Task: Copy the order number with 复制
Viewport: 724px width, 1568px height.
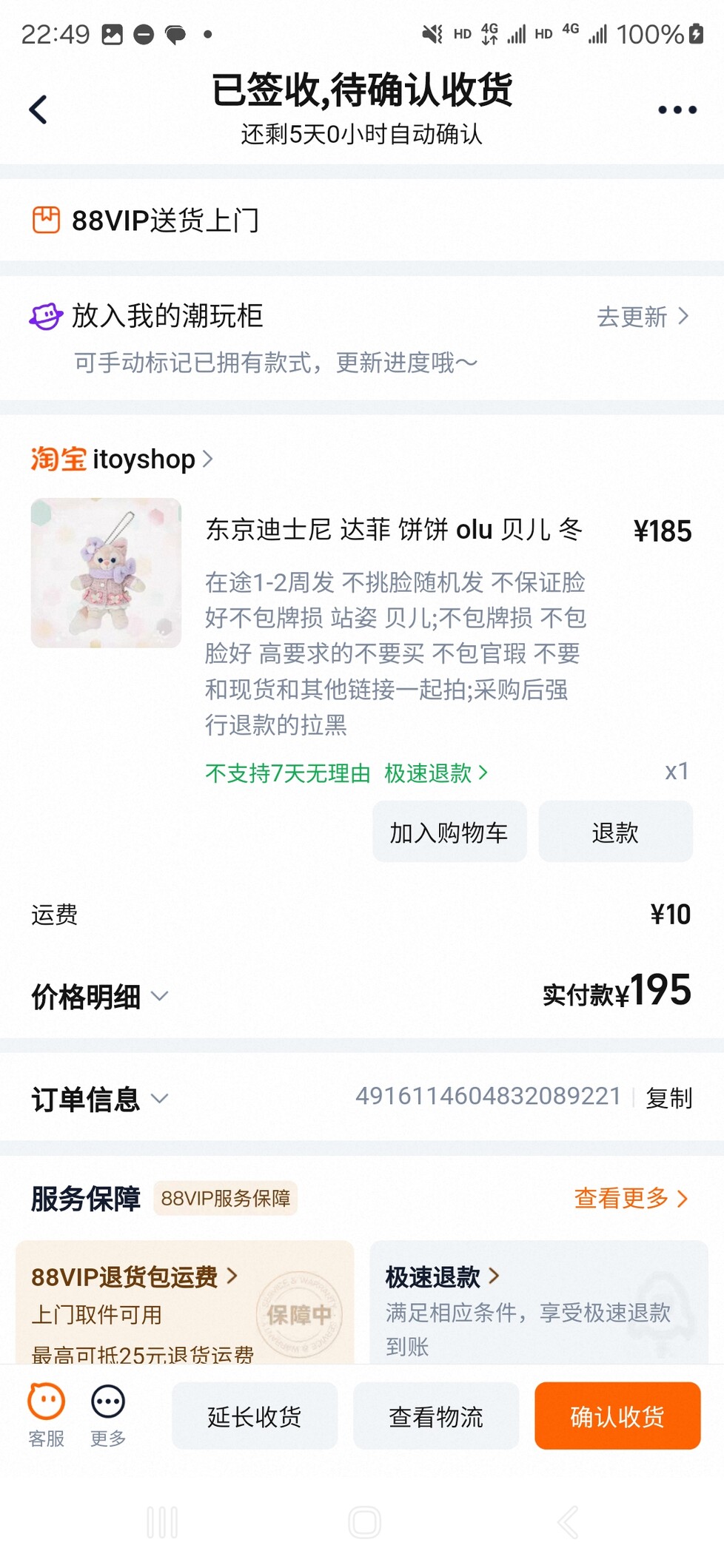Action: (x=668, y=1098)
